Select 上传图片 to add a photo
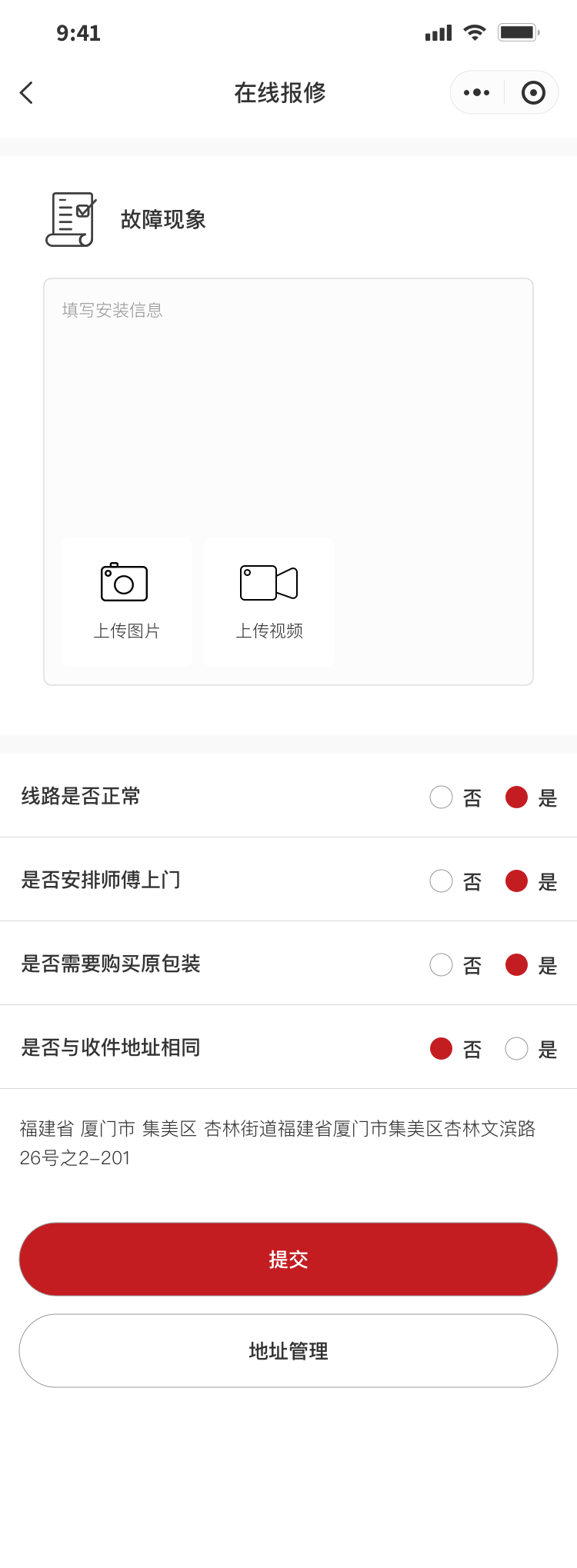 126,602
